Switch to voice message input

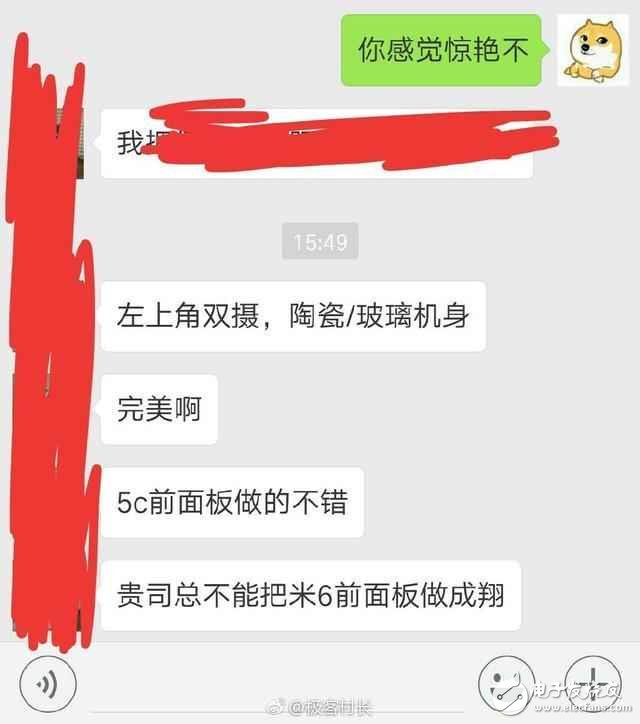point(46,685)
